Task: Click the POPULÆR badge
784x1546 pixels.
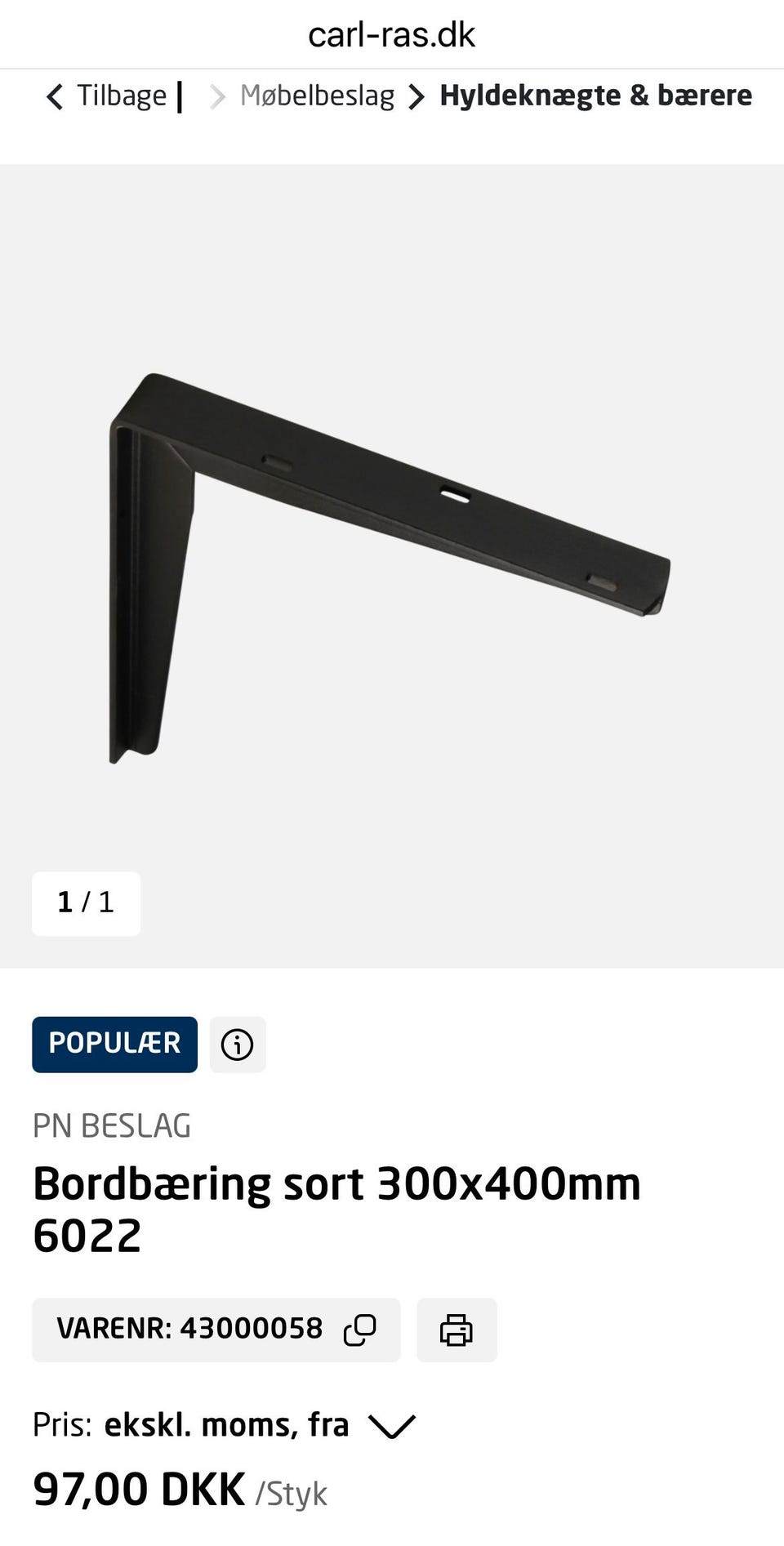Action: click(x=114, y=1044)
